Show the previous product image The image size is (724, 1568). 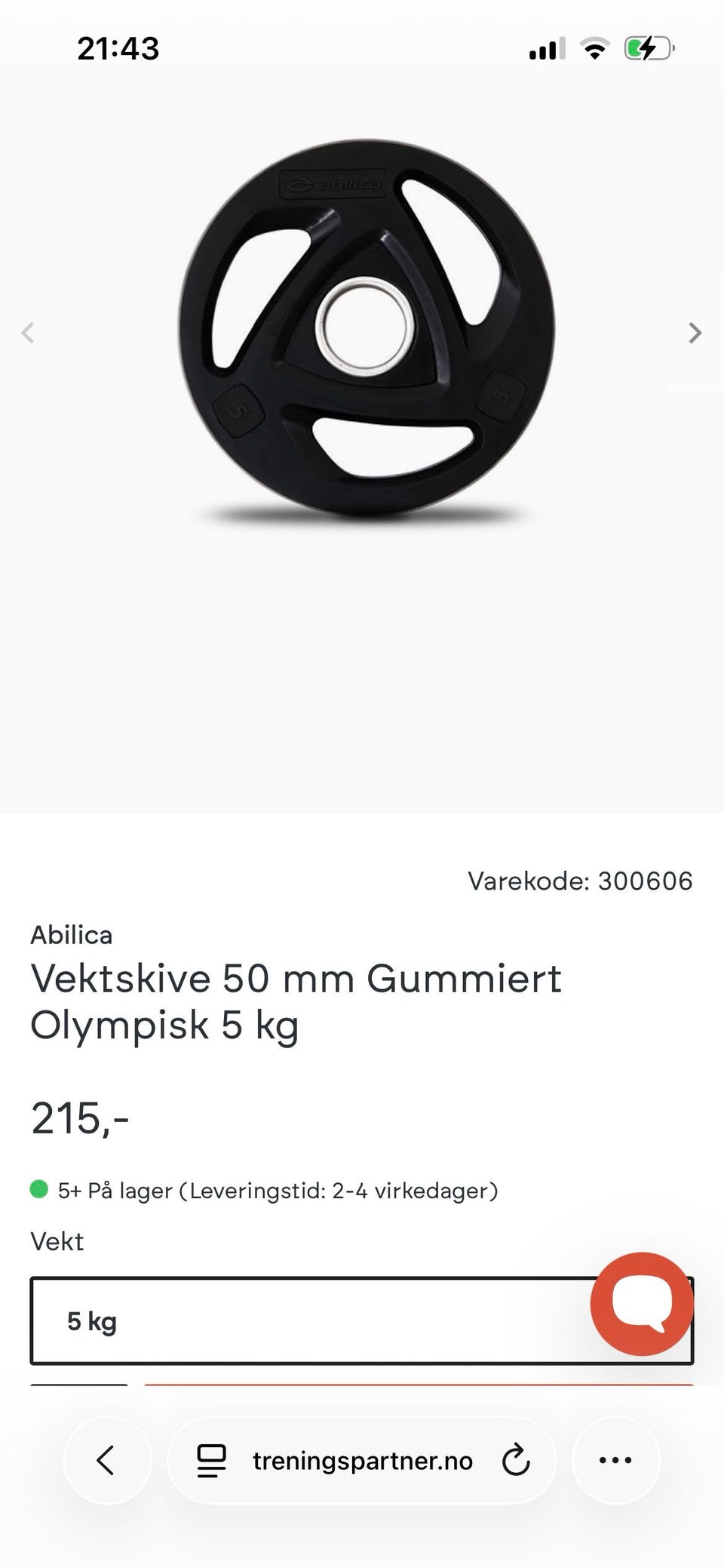(29, 333)
